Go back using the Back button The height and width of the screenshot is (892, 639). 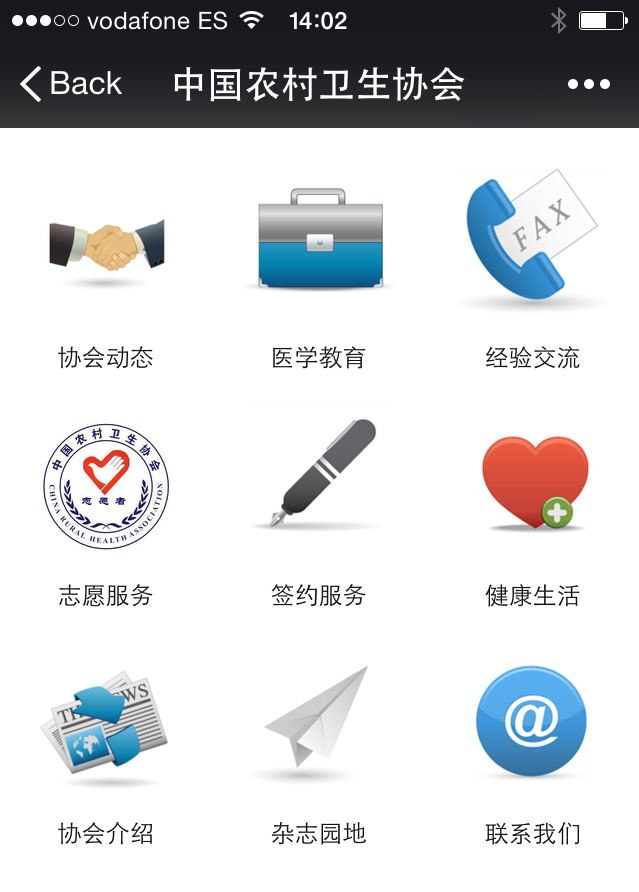pyautogui.click(x=71, y=84)
